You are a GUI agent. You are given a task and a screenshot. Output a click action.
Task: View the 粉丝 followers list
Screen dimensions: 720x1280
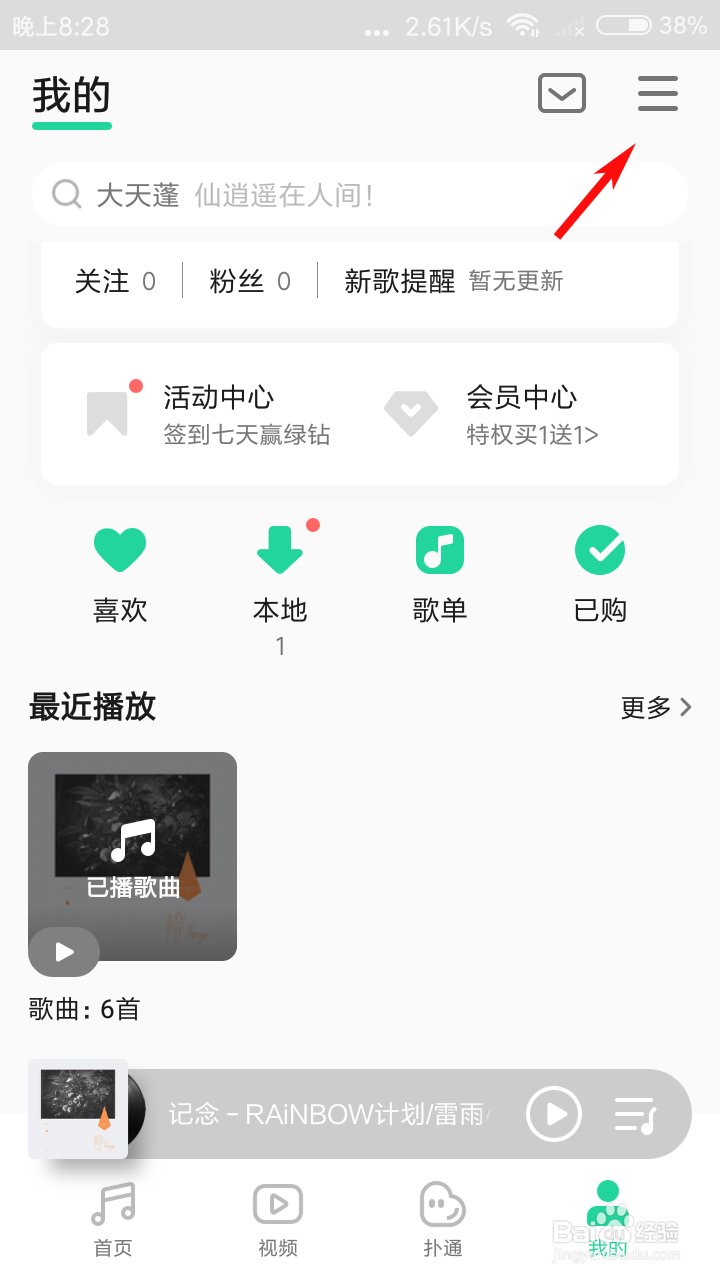pyautogui.click(x=250, y=282)
